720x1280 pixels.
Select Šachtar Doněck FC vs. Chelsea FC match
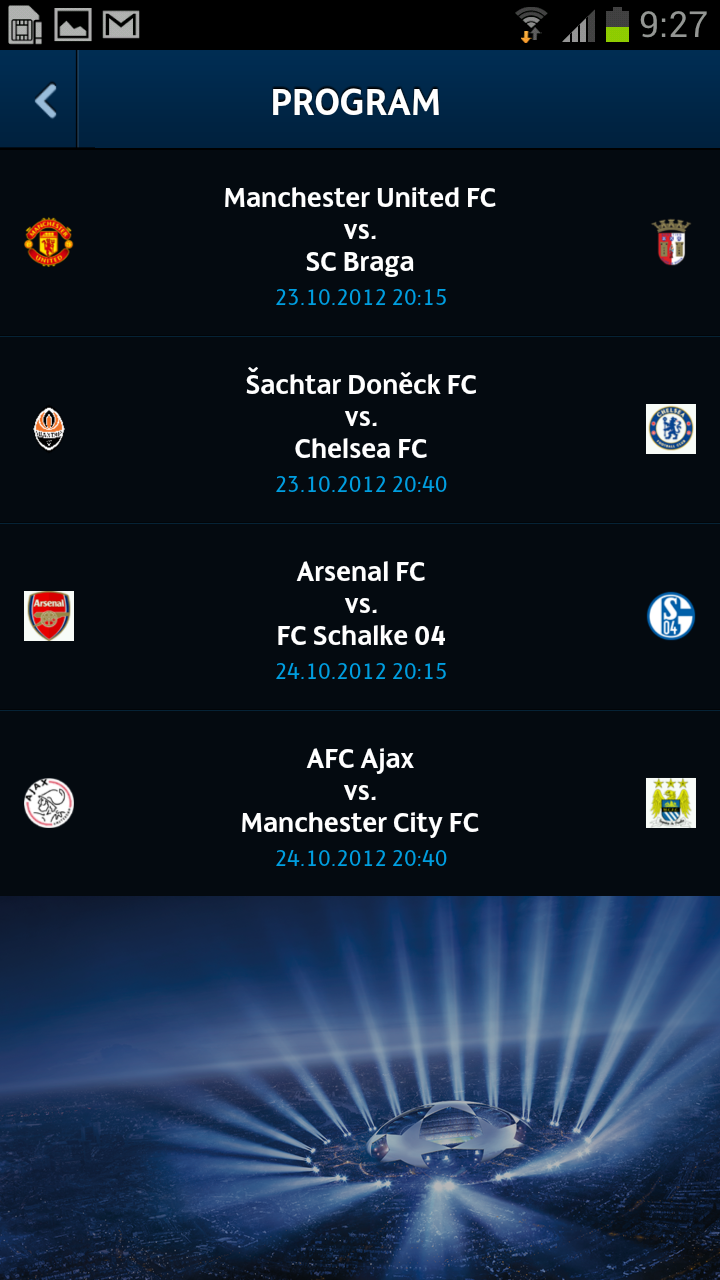[x=360, y=431]
